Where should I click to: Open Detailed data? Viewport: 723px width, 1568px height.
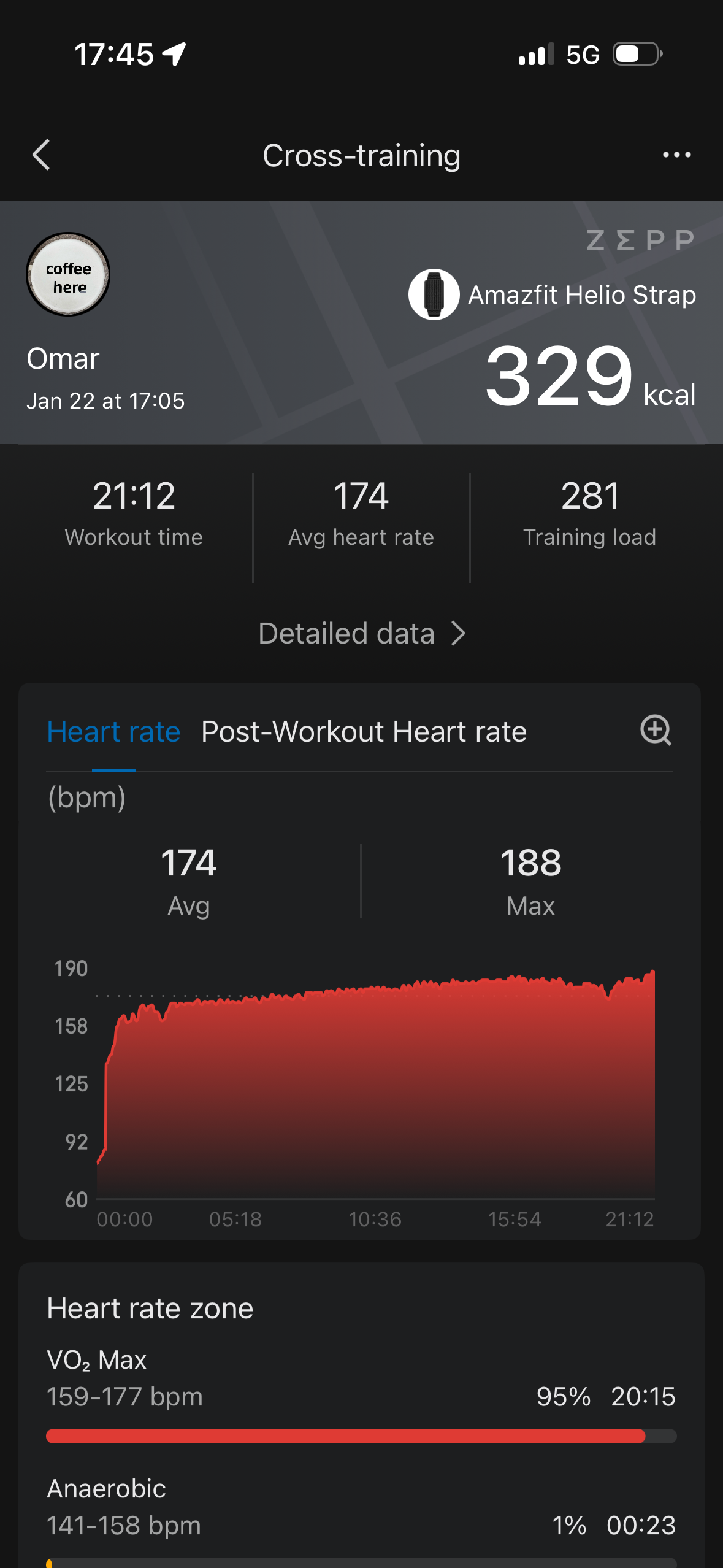coord(347,632)
